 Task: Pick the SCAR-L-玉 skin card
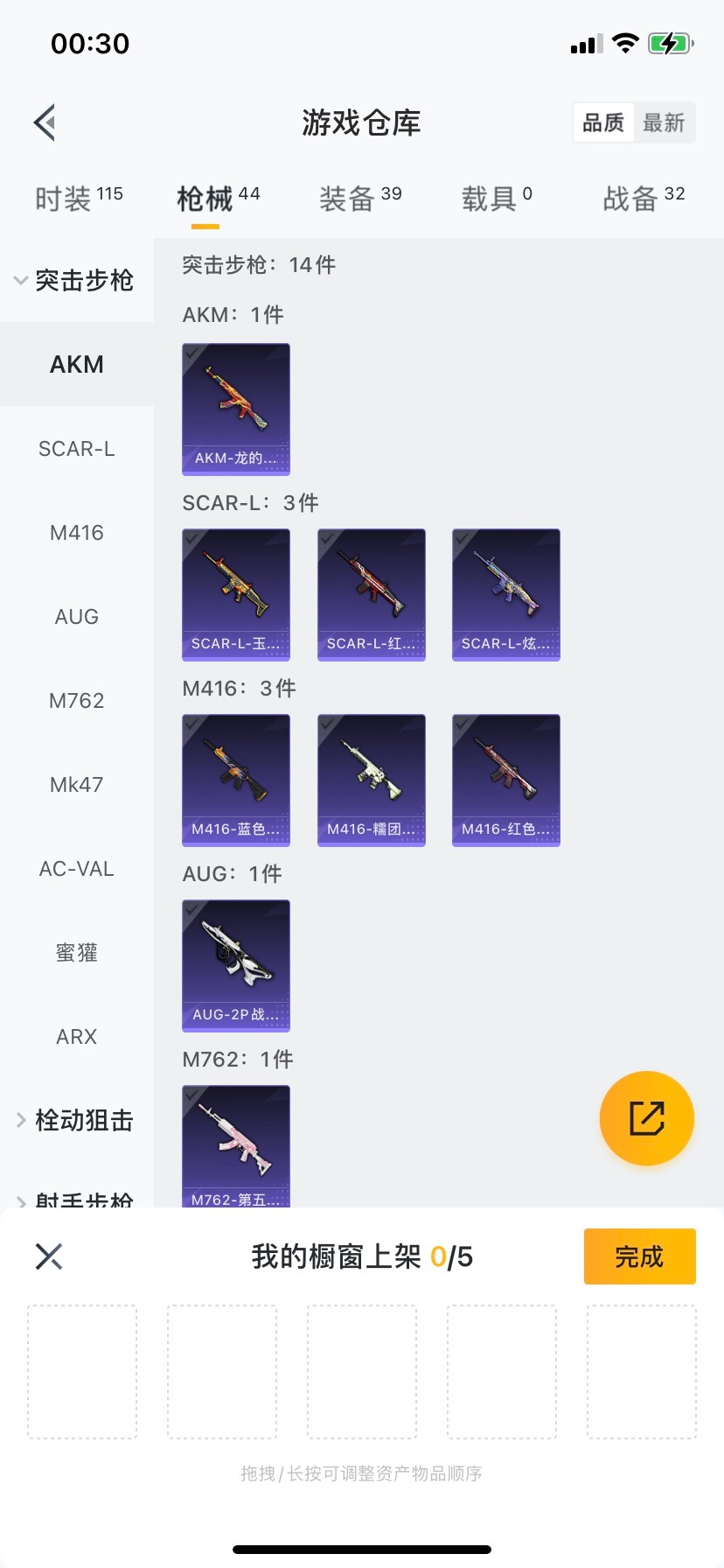(236, 594)
